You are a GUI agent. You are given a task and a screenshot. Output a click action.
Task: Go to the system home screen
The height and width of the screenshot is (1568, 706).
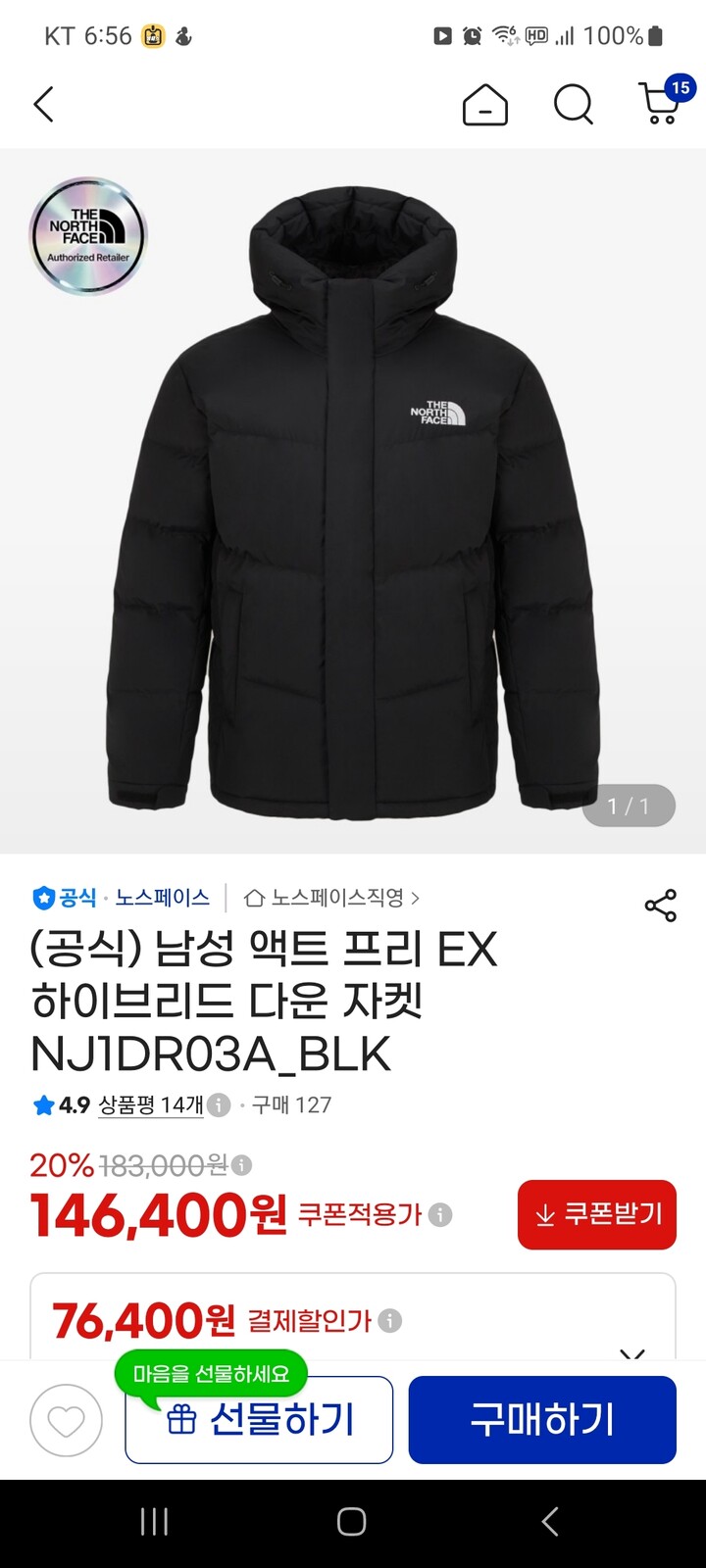click(352, 1521)
